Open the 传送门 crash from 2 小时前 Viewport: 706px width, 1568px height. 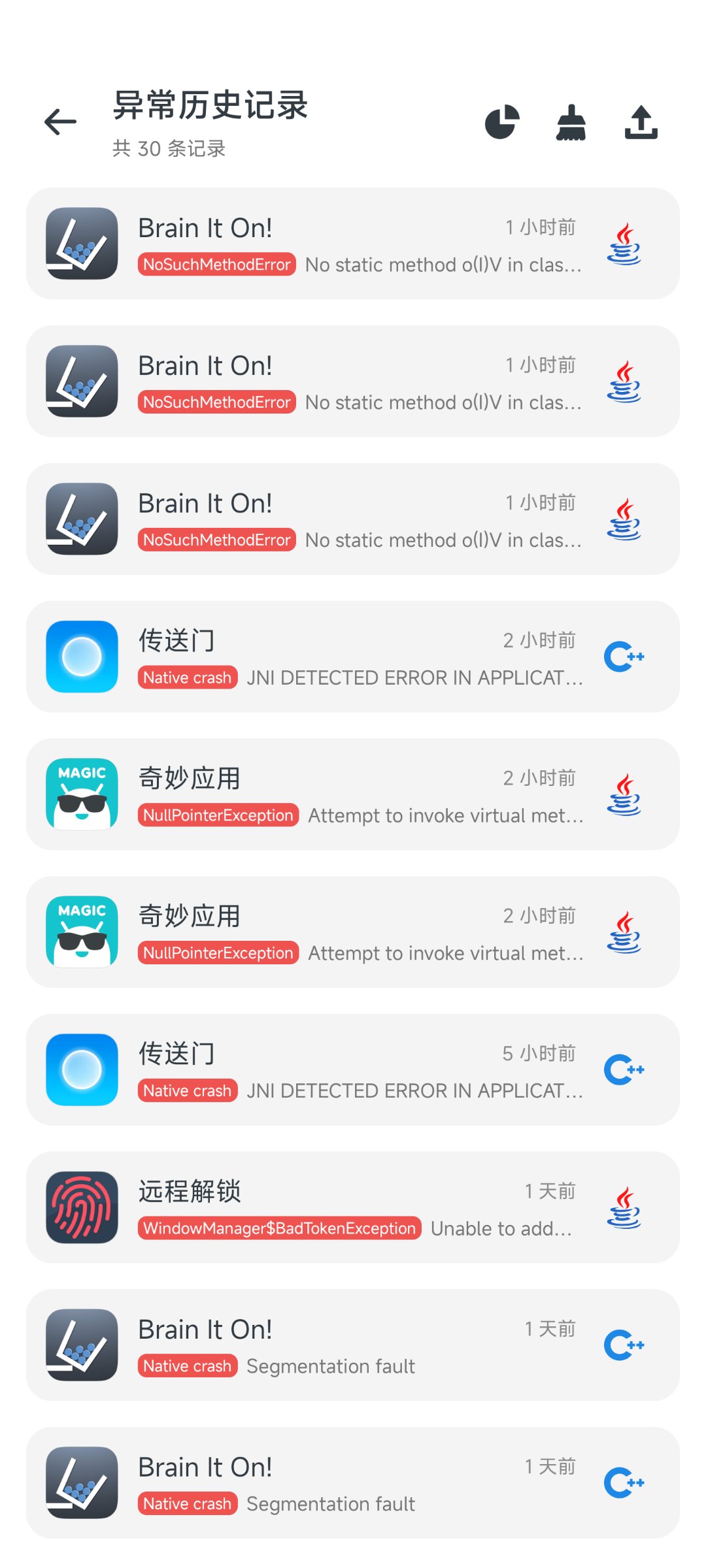coord(353,657)
